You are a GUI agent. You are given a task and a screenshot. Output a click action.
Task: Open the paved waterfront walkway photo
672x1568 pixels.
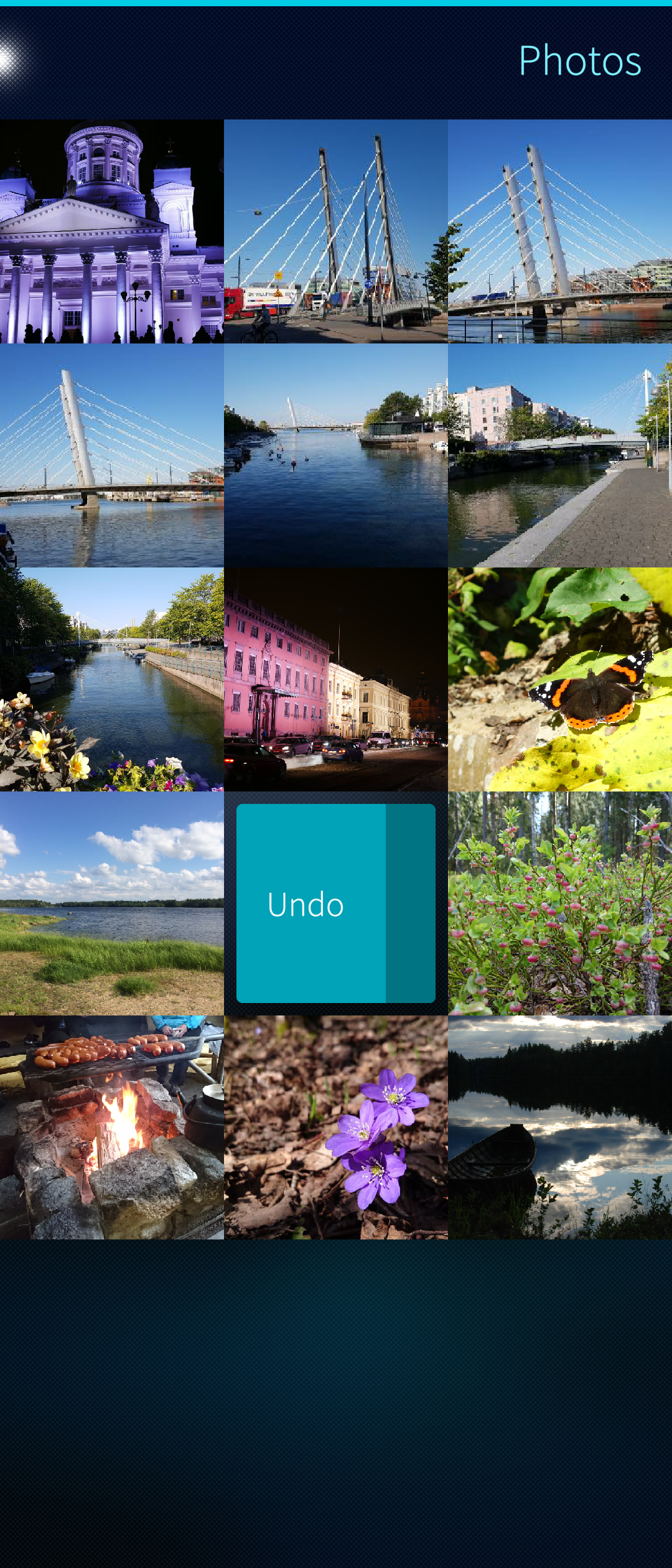tap(560, 455)
